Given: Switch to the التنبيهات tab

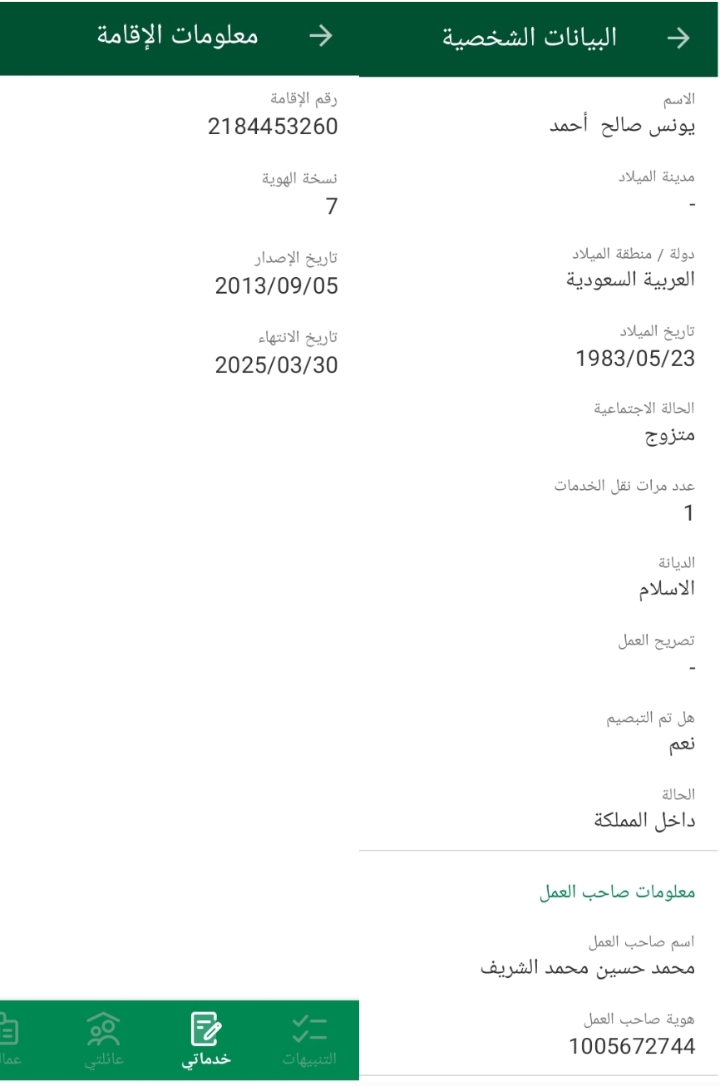Looking at the screenshot, I should click(x=311, y=1039).
